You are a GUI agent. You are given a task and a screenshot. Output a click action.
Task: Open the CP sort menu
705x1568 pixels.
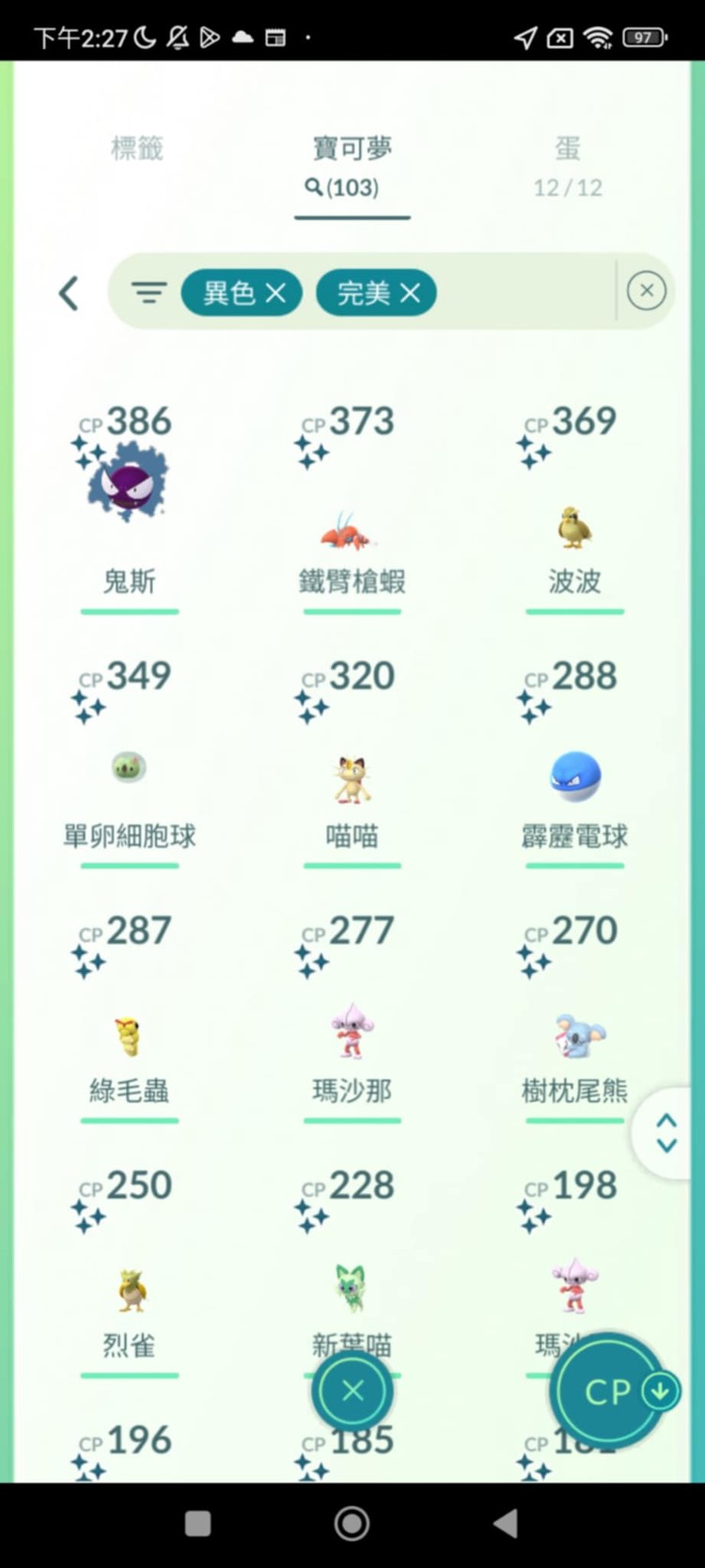[x=612, y=1392]
